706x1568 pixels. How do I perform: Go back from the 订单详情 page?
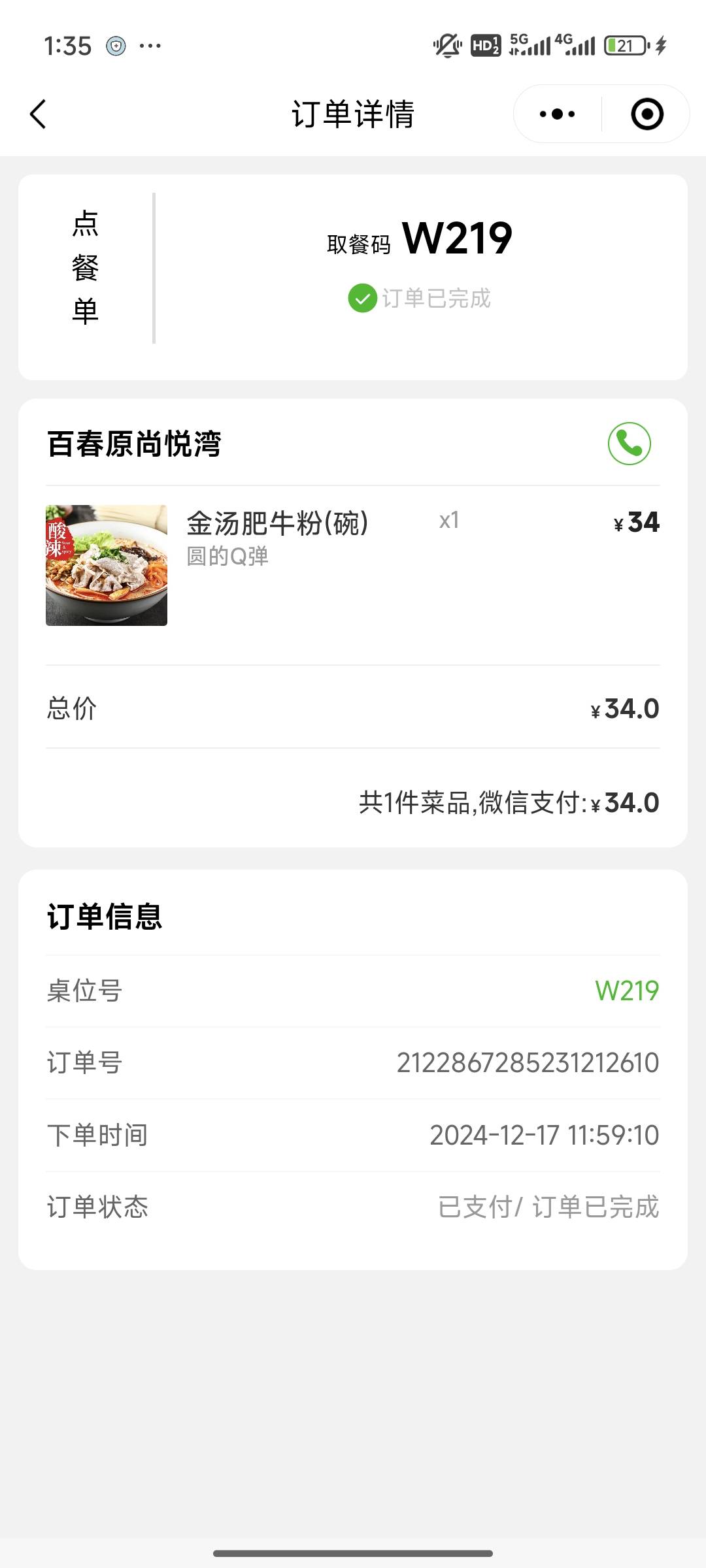point(39,114)
